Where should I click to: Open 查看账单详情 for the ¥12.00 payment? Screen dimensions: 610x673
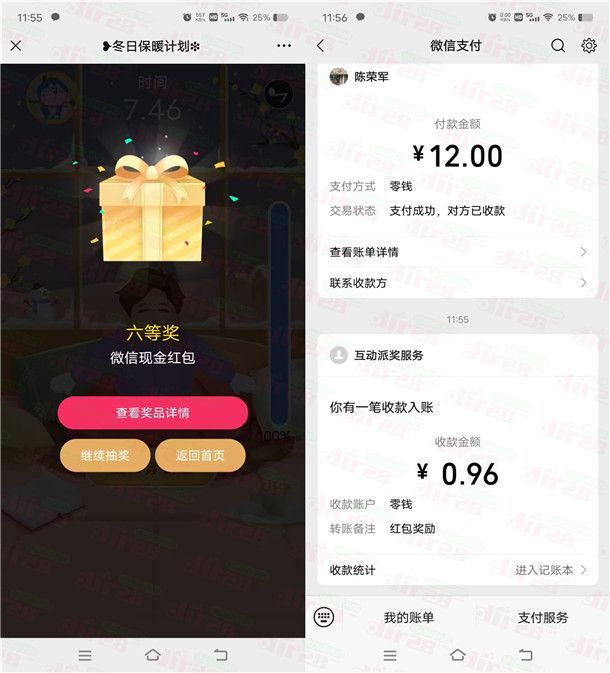458,252
